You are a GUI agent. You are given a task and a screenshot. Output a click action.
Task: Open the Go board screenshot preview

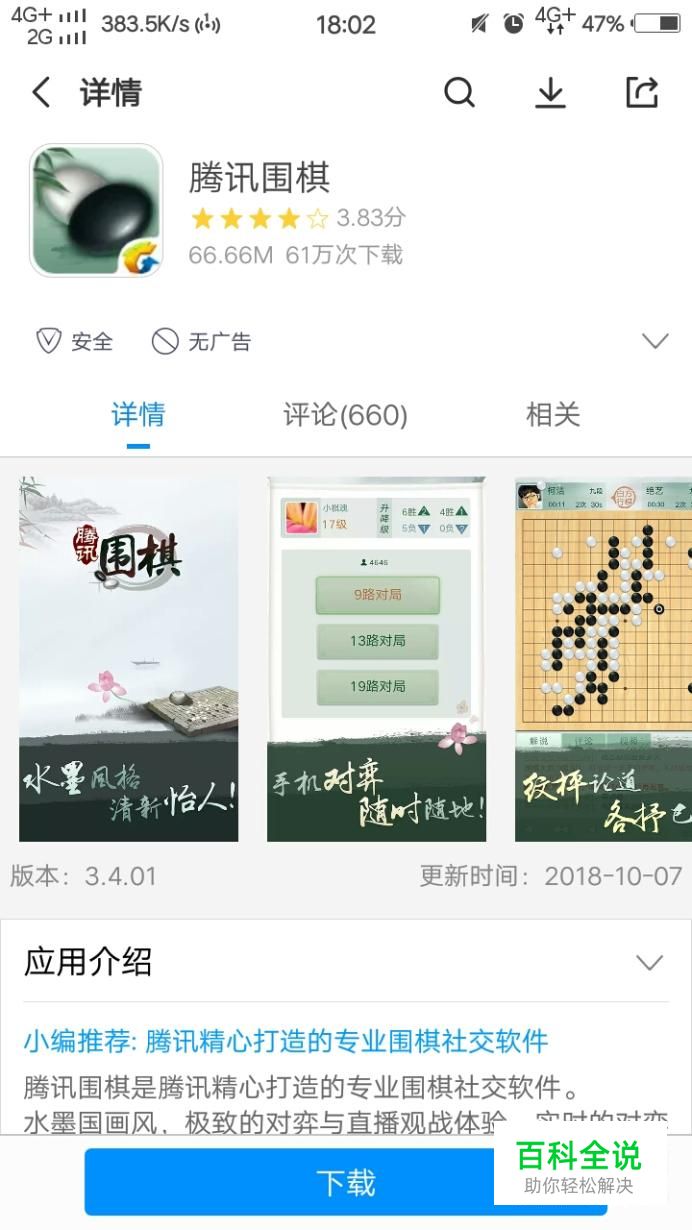point(603,659)
